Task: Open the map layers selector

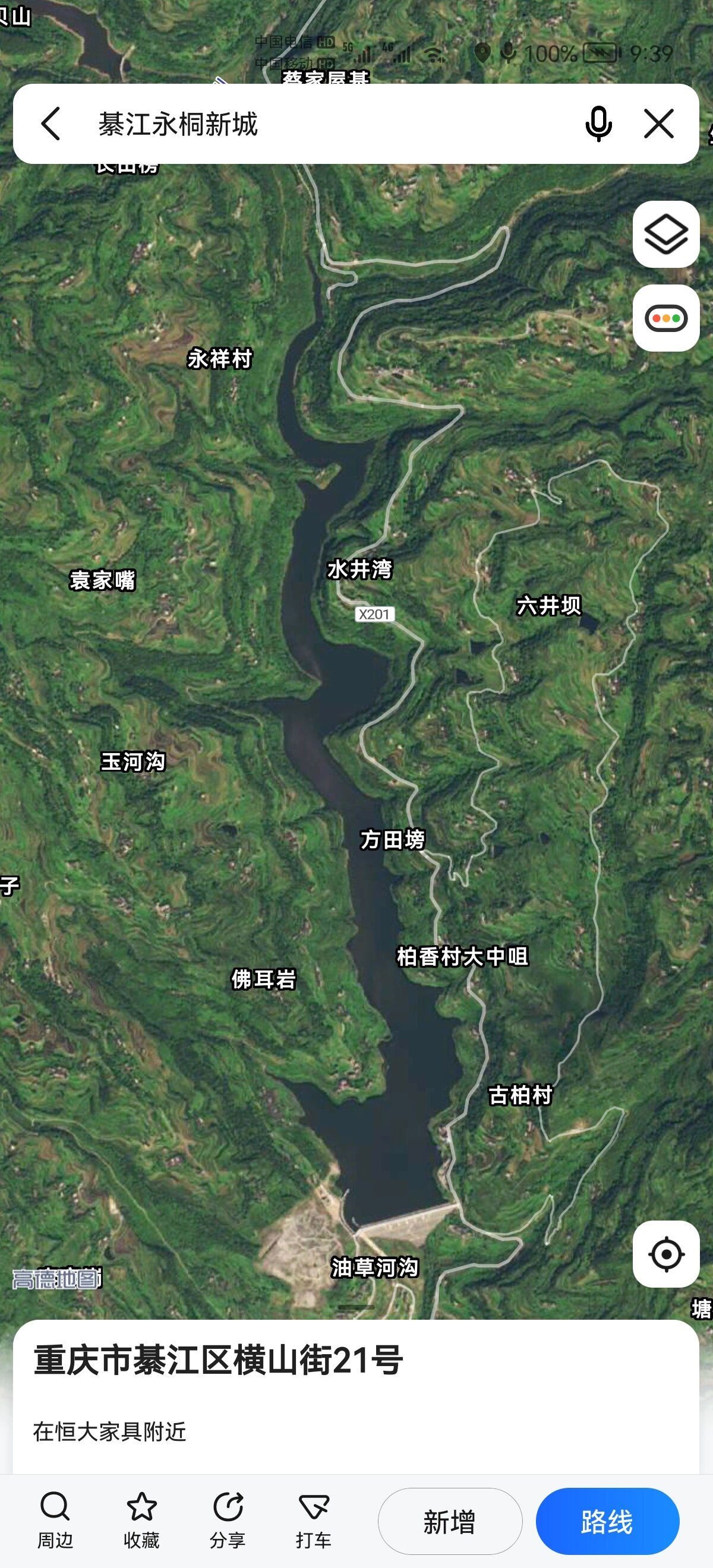Action: [x=666, y=235]
